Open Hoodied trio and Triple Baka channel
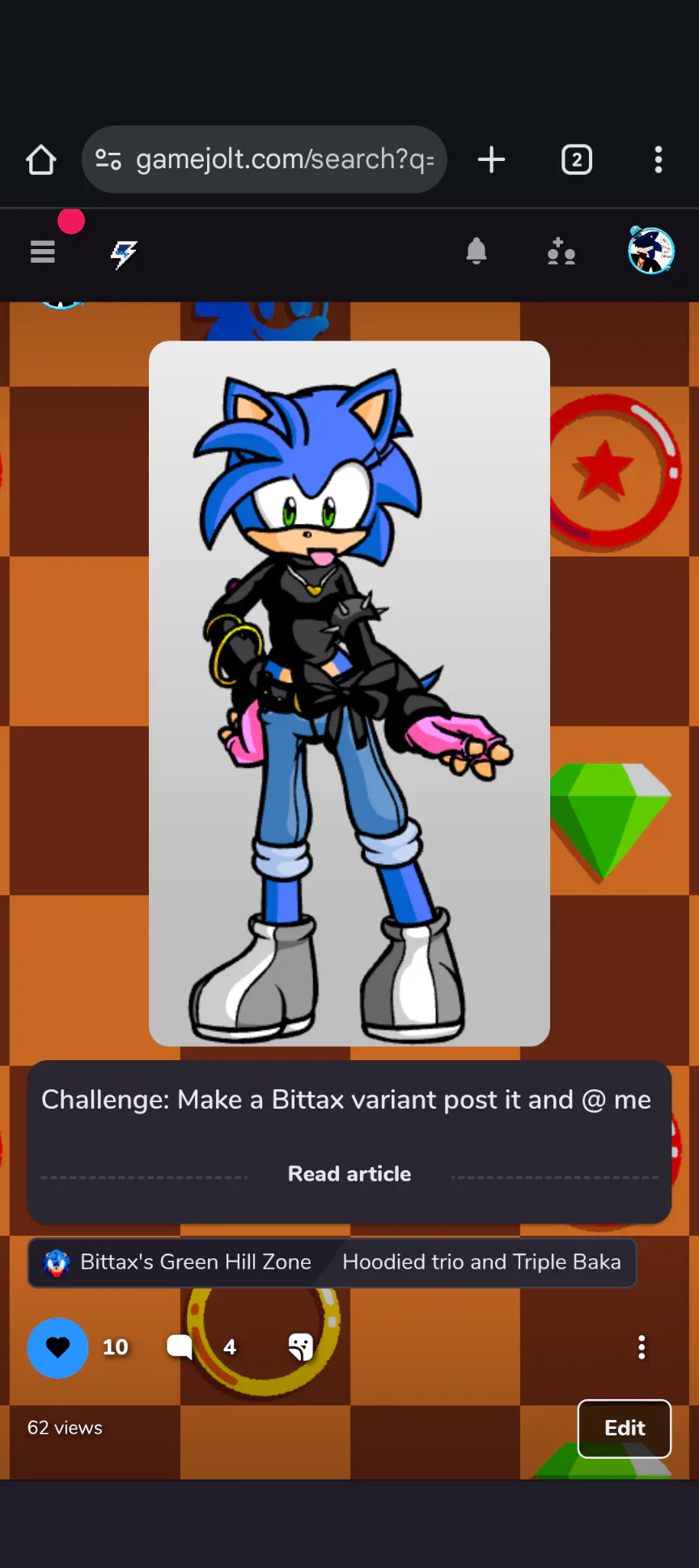Viewport: 699px width, 1568px height. (481, 1262)
